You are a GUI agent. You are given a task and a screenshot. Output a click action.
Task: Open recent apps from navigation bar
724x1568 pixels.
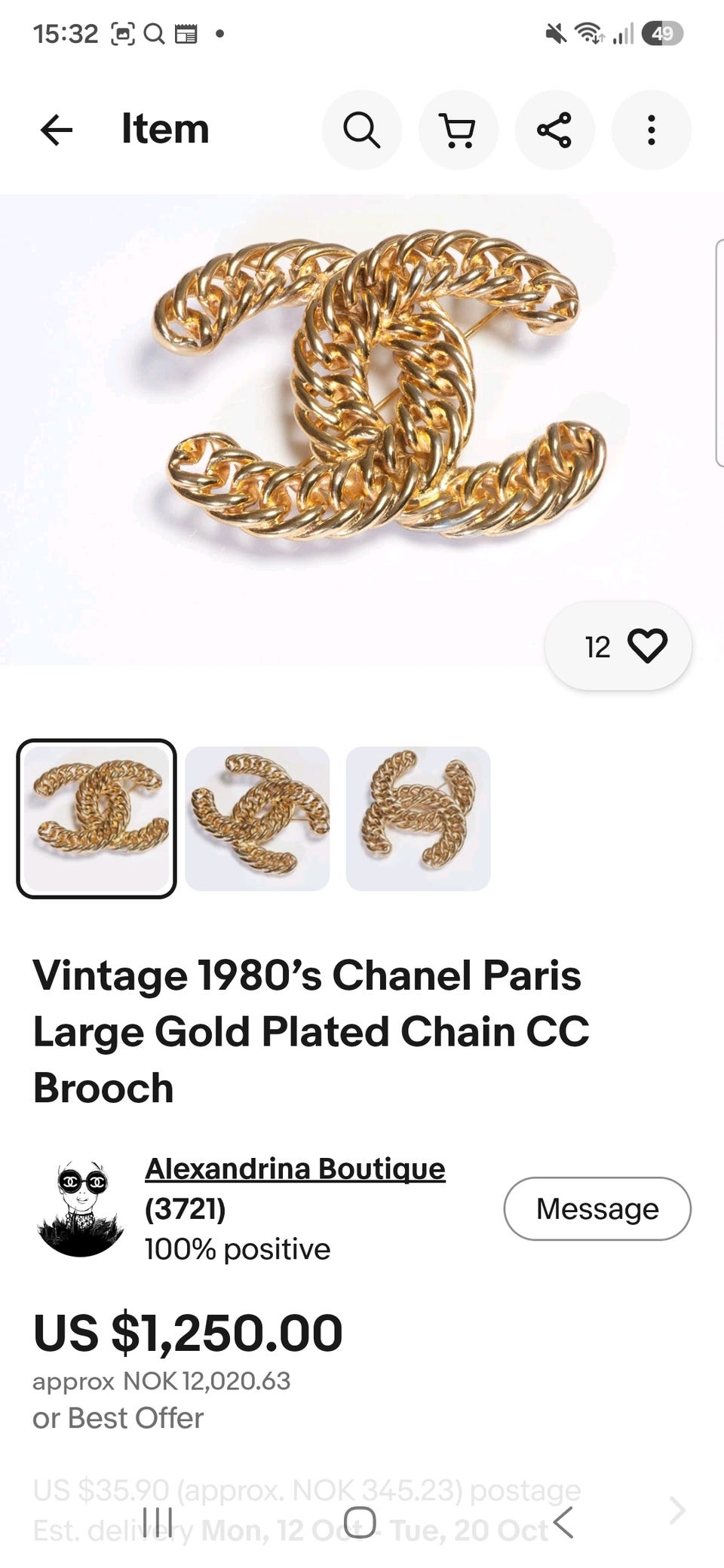[x=158, y=1522]
